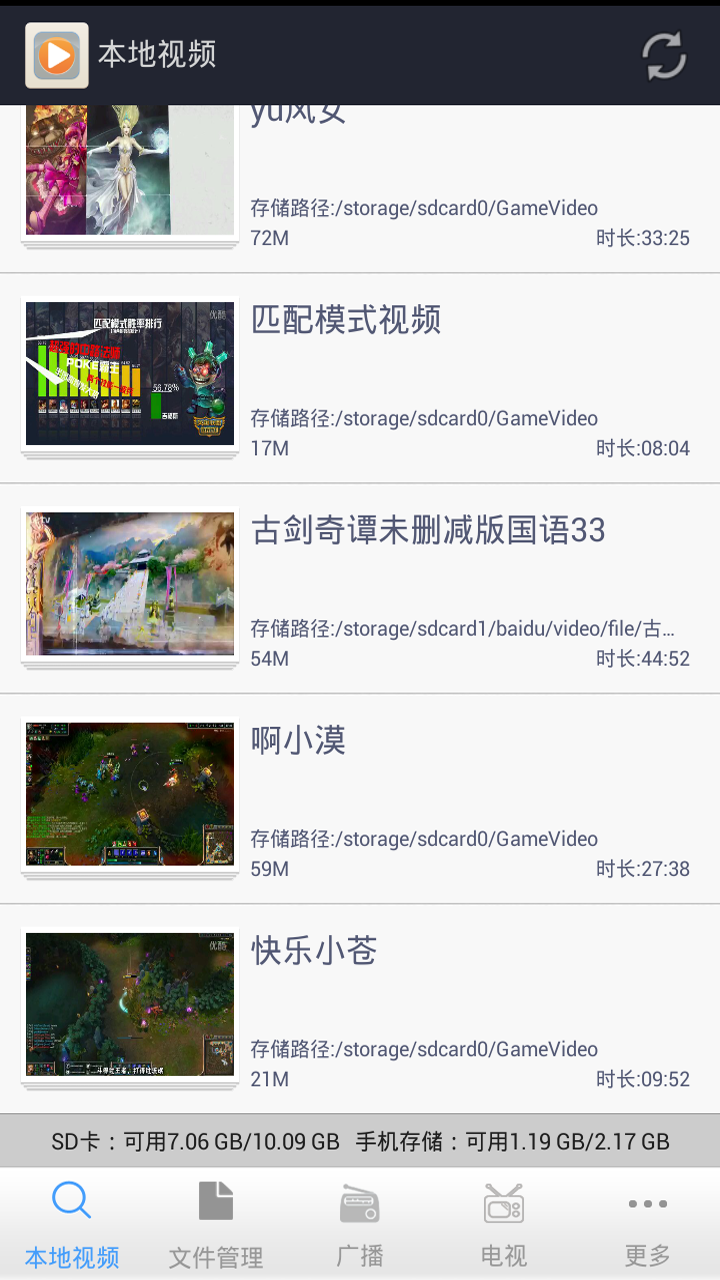
Task: Tap the refresh icon in the title bar
Action: 661,56
